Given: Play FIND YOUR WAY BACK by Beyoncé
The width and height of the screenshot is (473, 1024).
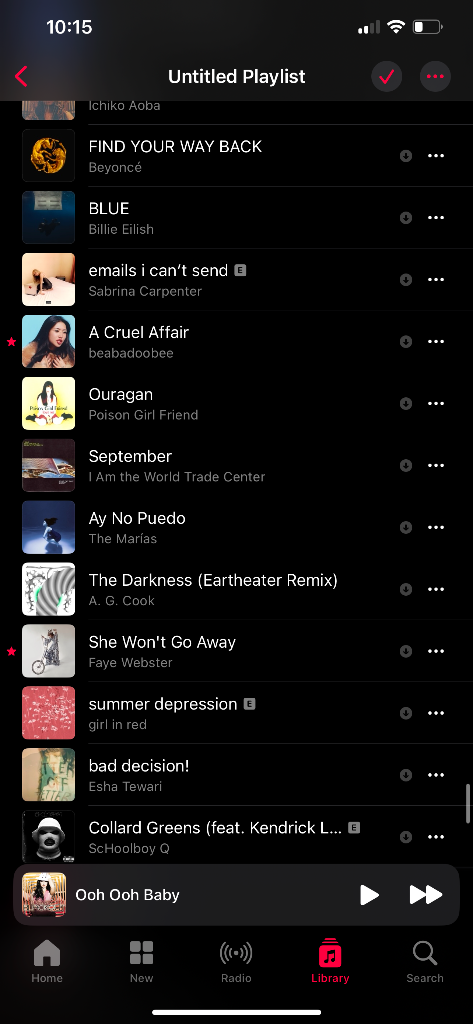Looking at the screenshot, I should point(236,155).
